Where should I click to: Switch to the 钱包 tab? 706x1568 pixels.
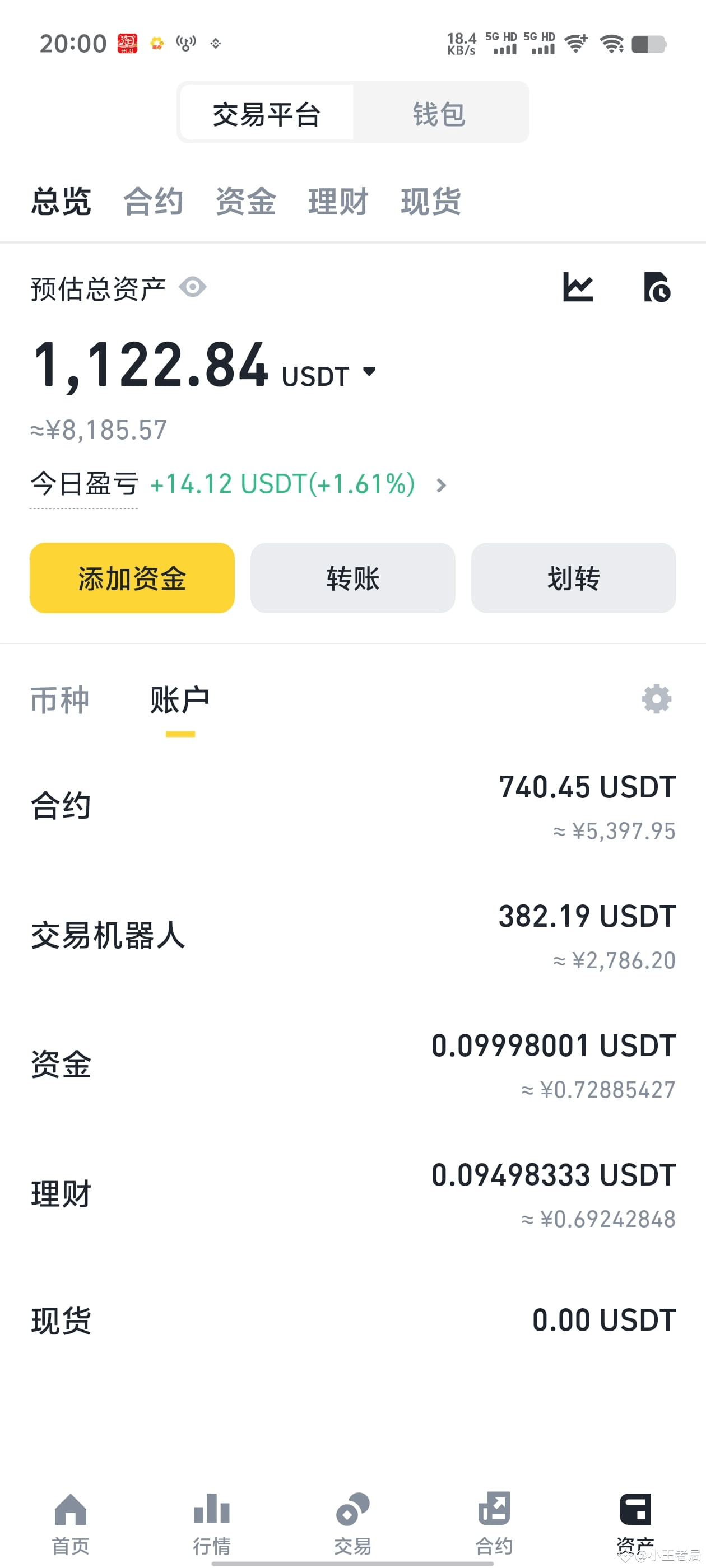click(x=440, y=113)
